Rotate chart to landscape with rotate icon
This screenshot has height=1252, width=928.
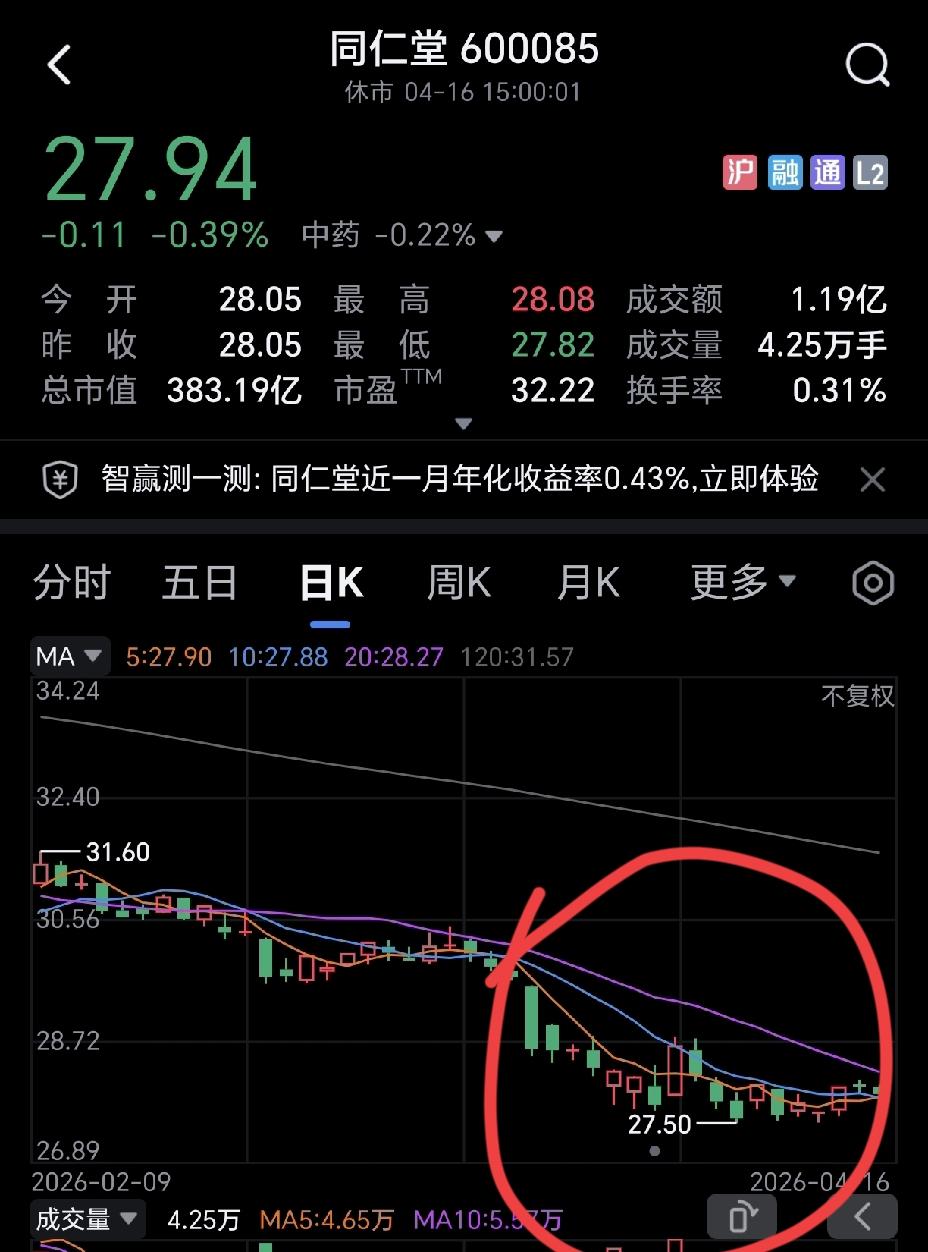coord(741,1217)
